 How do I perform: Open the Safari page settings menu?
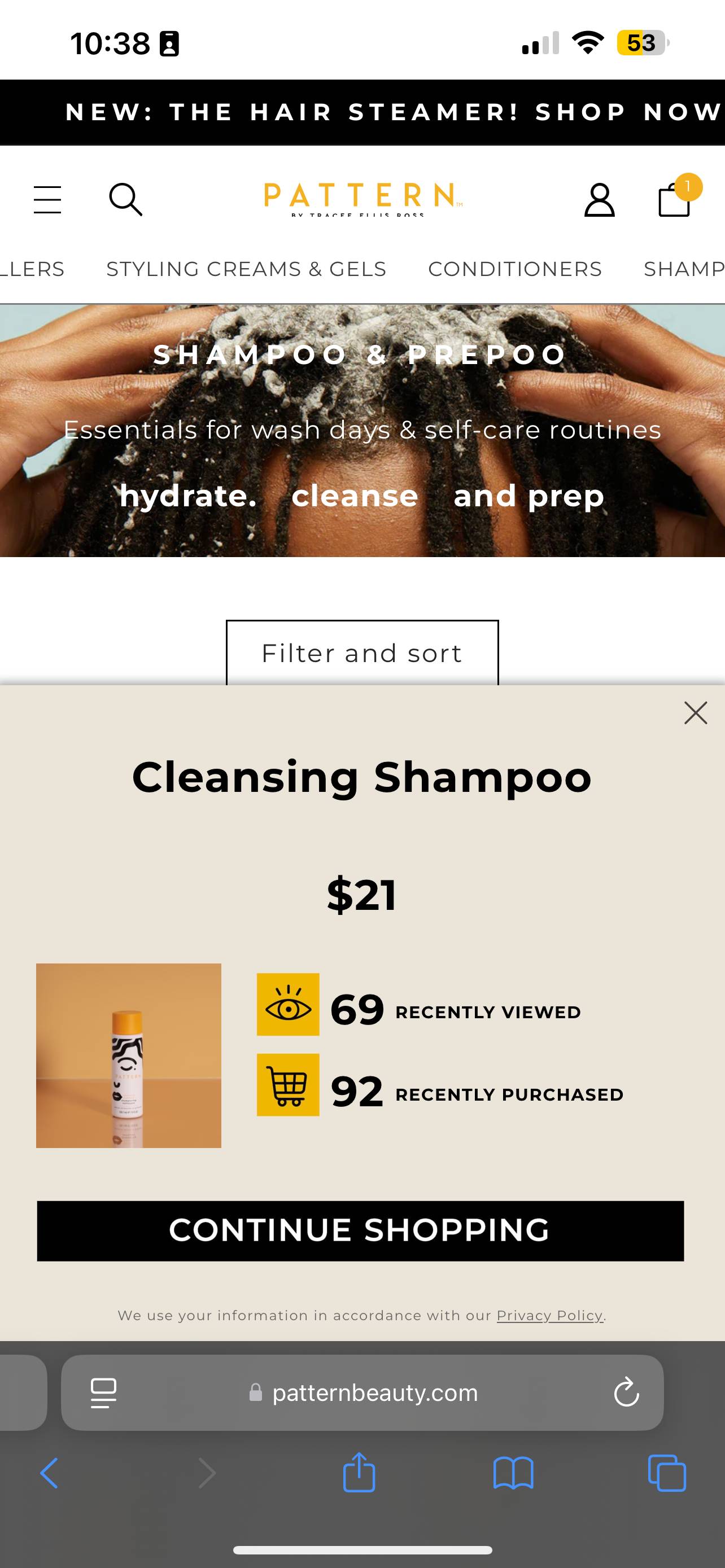(x=103, y=1392)
